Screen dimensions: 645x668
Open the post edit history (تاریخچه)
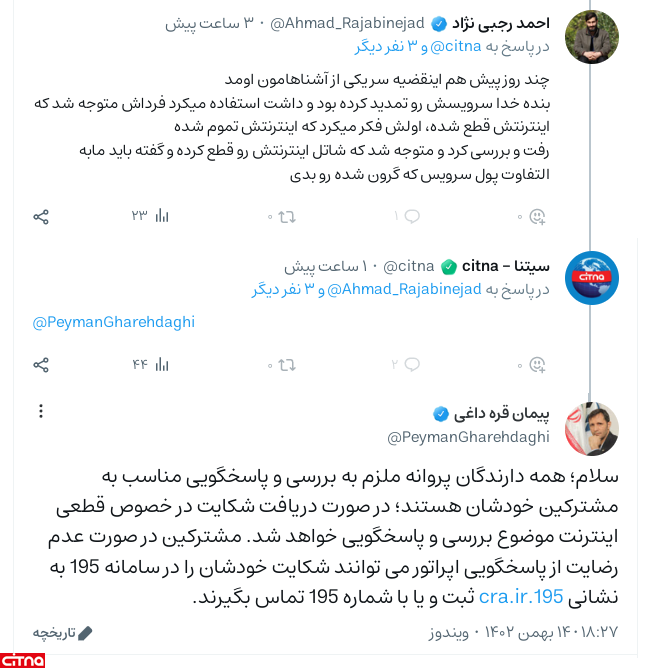pos(63,632)
